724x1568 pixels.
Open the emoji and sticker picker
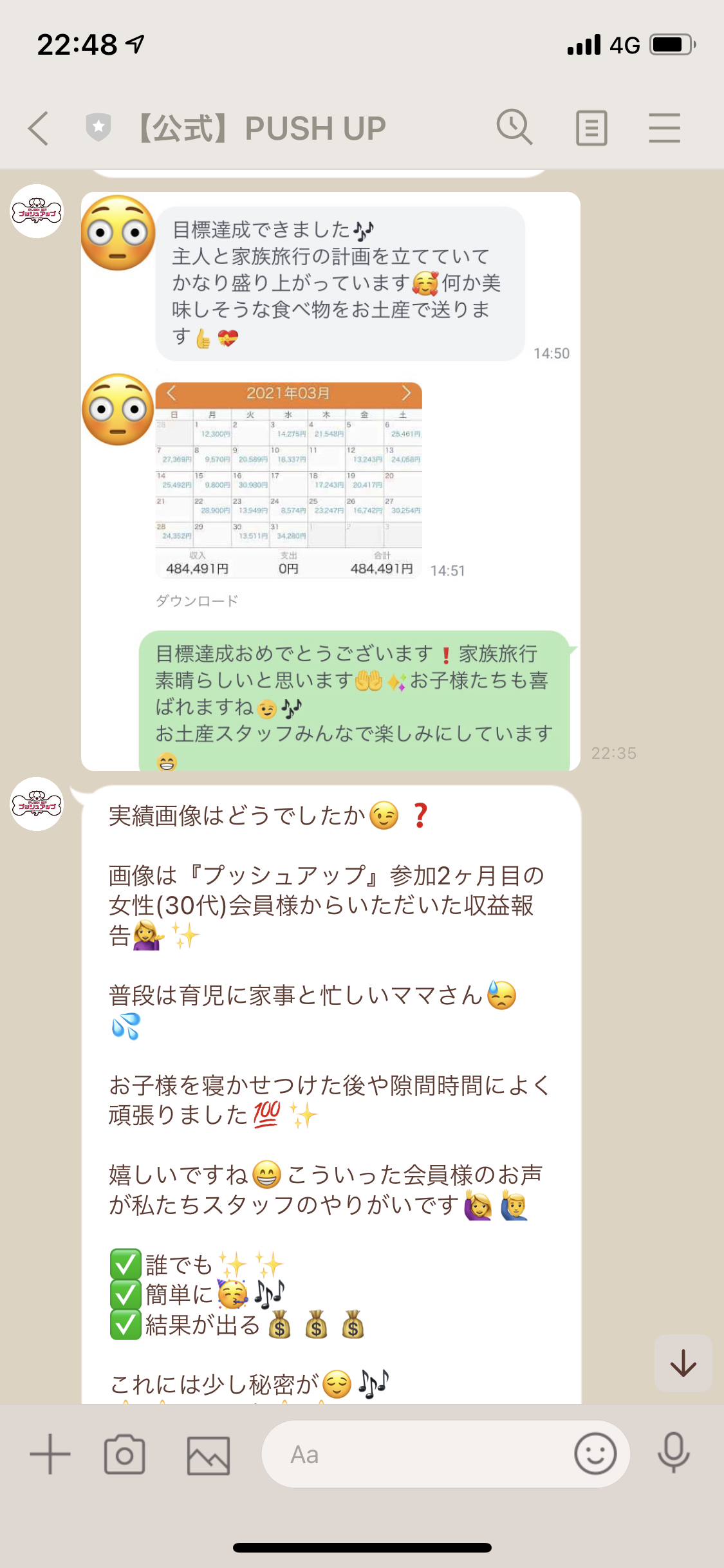595,1454
